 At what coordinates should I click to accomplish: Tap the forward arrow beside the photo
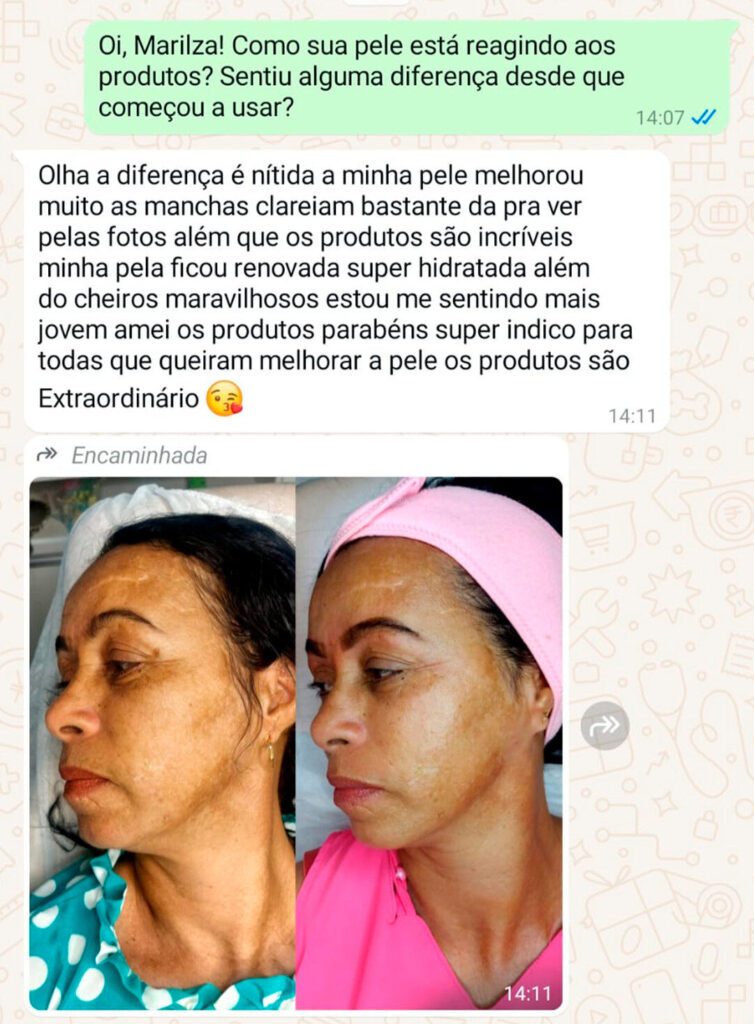click(605, 726)
